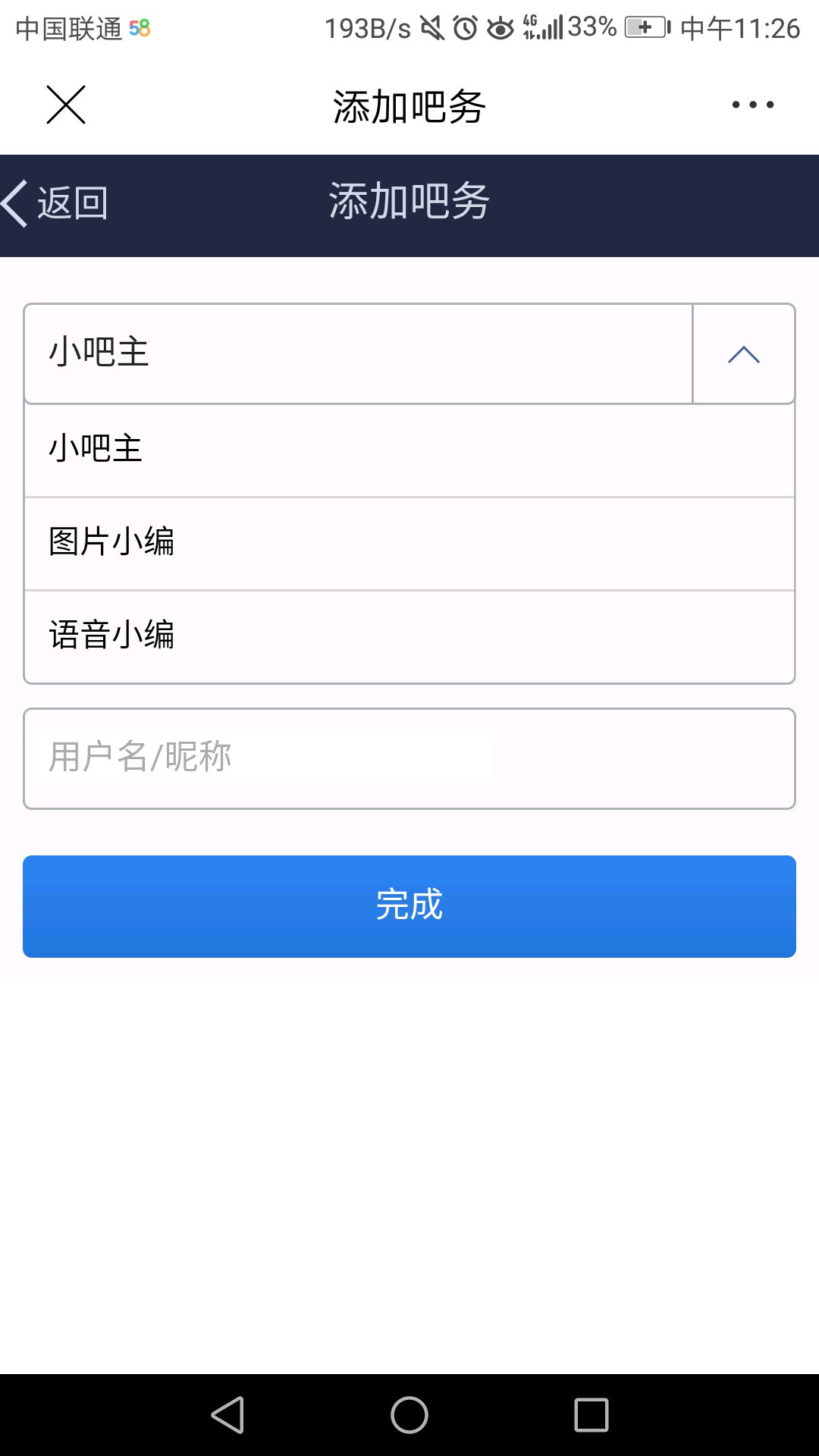Focus the 用户名/昵称 input field
Viewport: 819px width, 1456px height.
pyautogui.click(x=409, y=758)
